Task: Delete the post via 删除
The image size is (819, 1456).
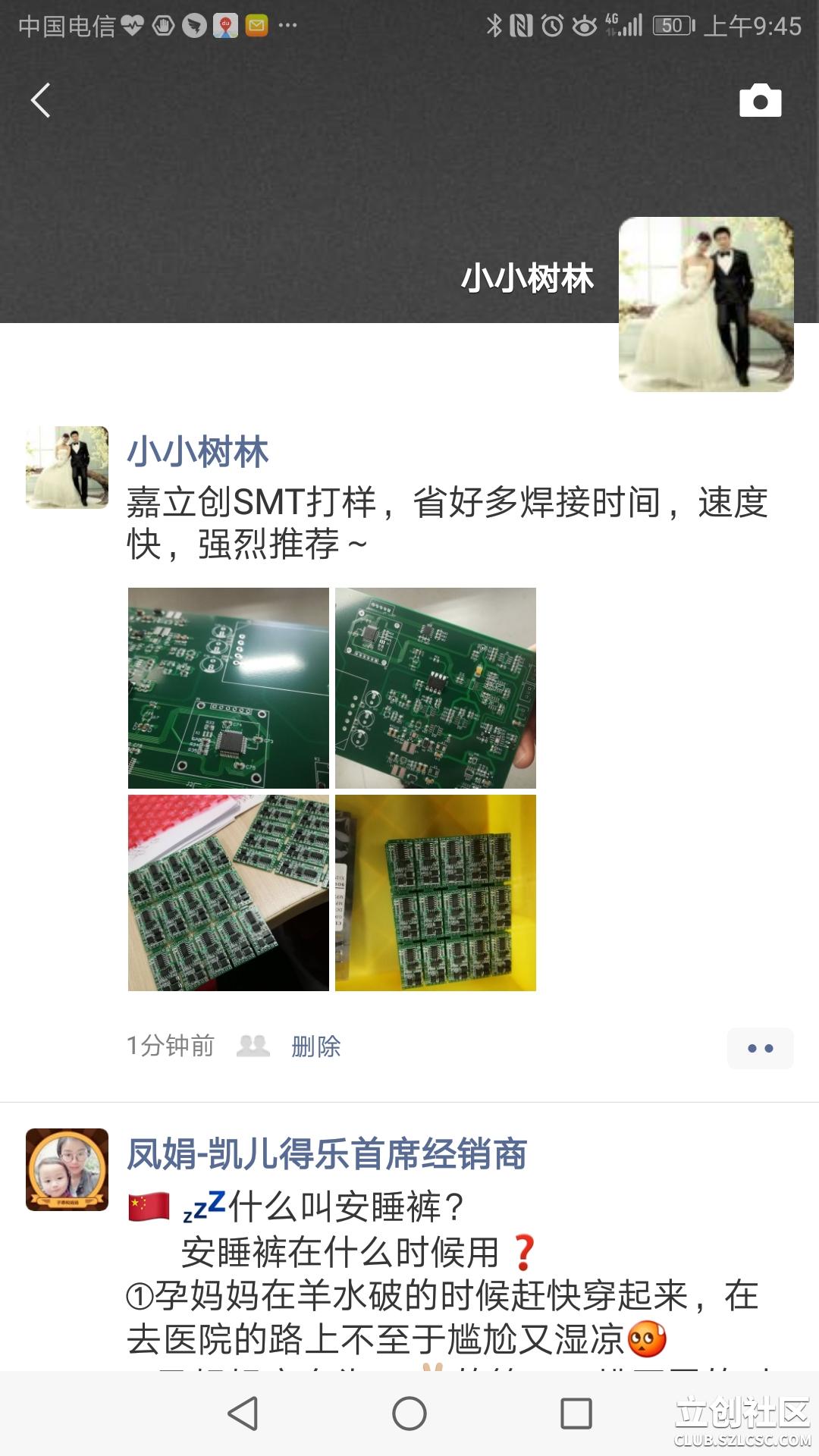Action: [316, 1046]
